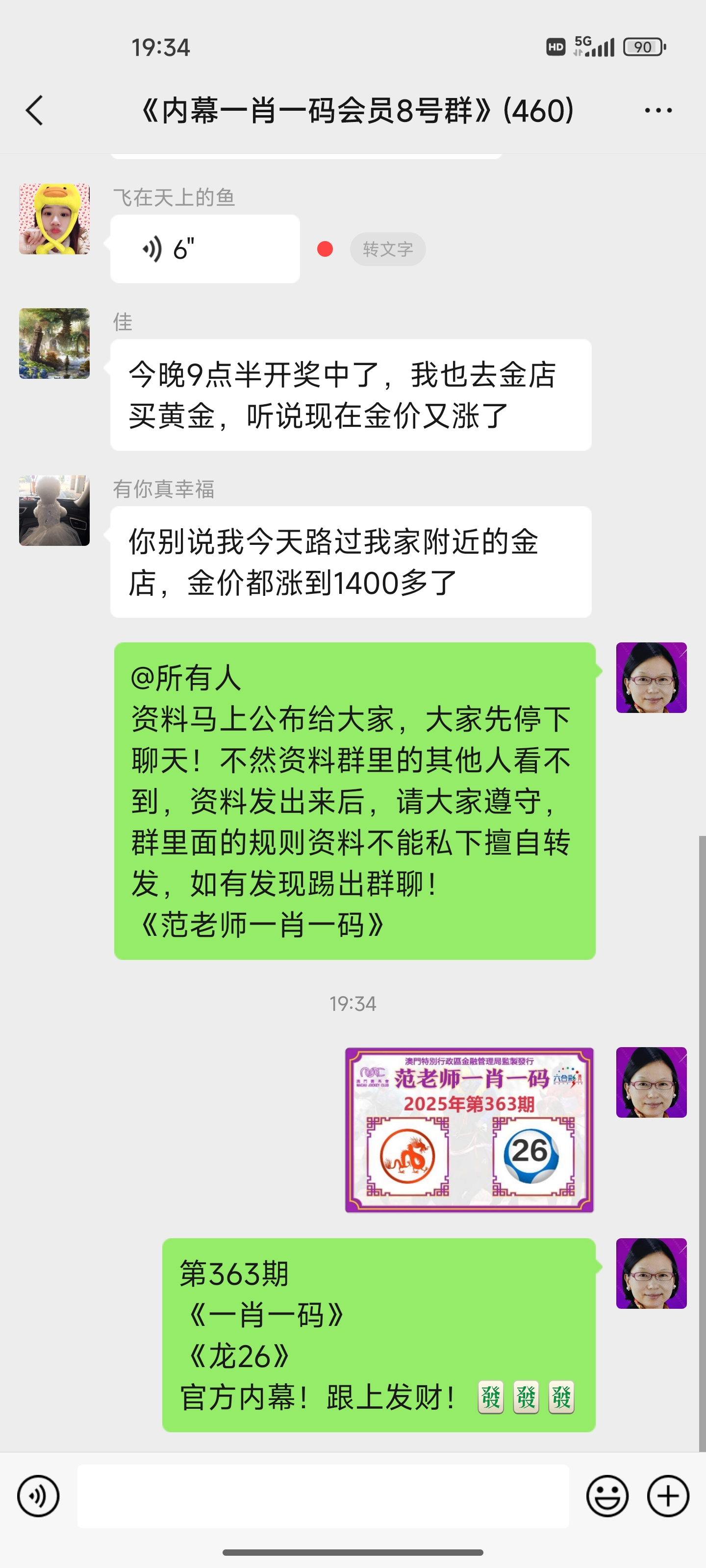The width and height of the screenshot is (706, 1568).
Task: Open the emoji sticker panel
Action: tap(606, 1496)
